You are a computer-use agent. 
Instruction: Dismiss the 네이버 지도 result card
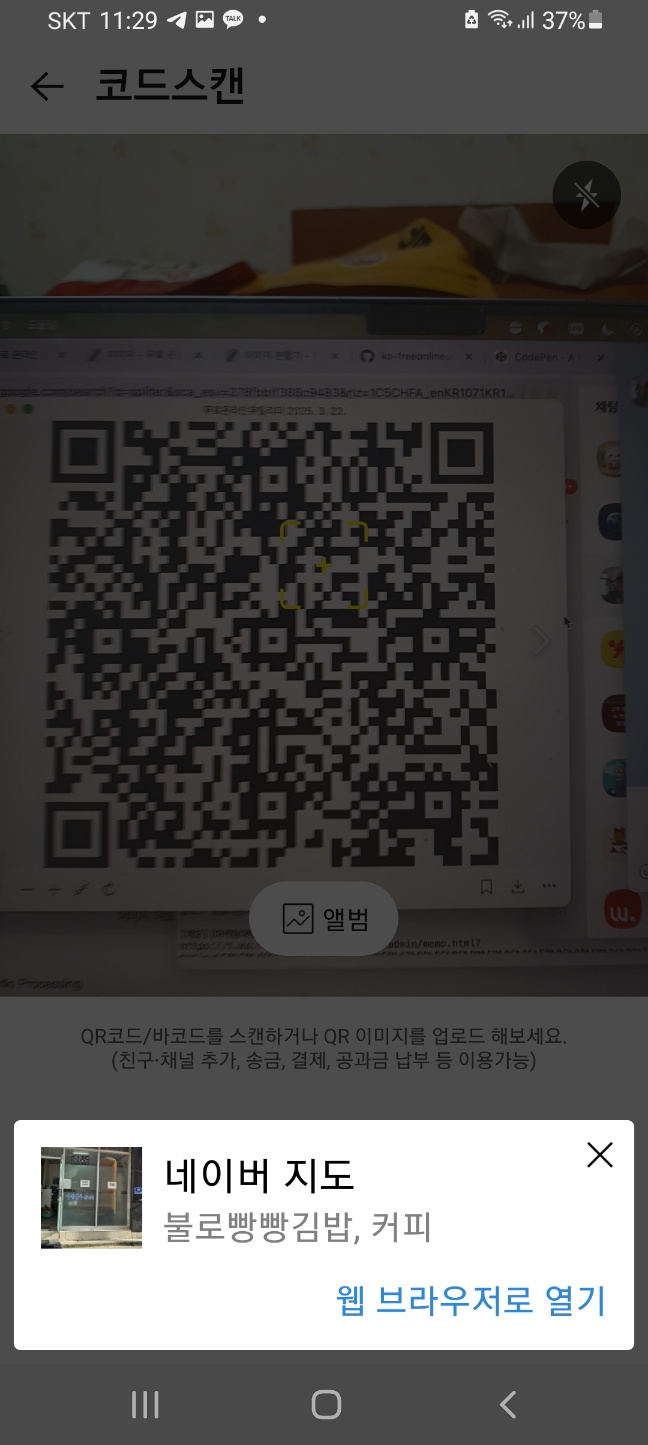coord(599,1155)
